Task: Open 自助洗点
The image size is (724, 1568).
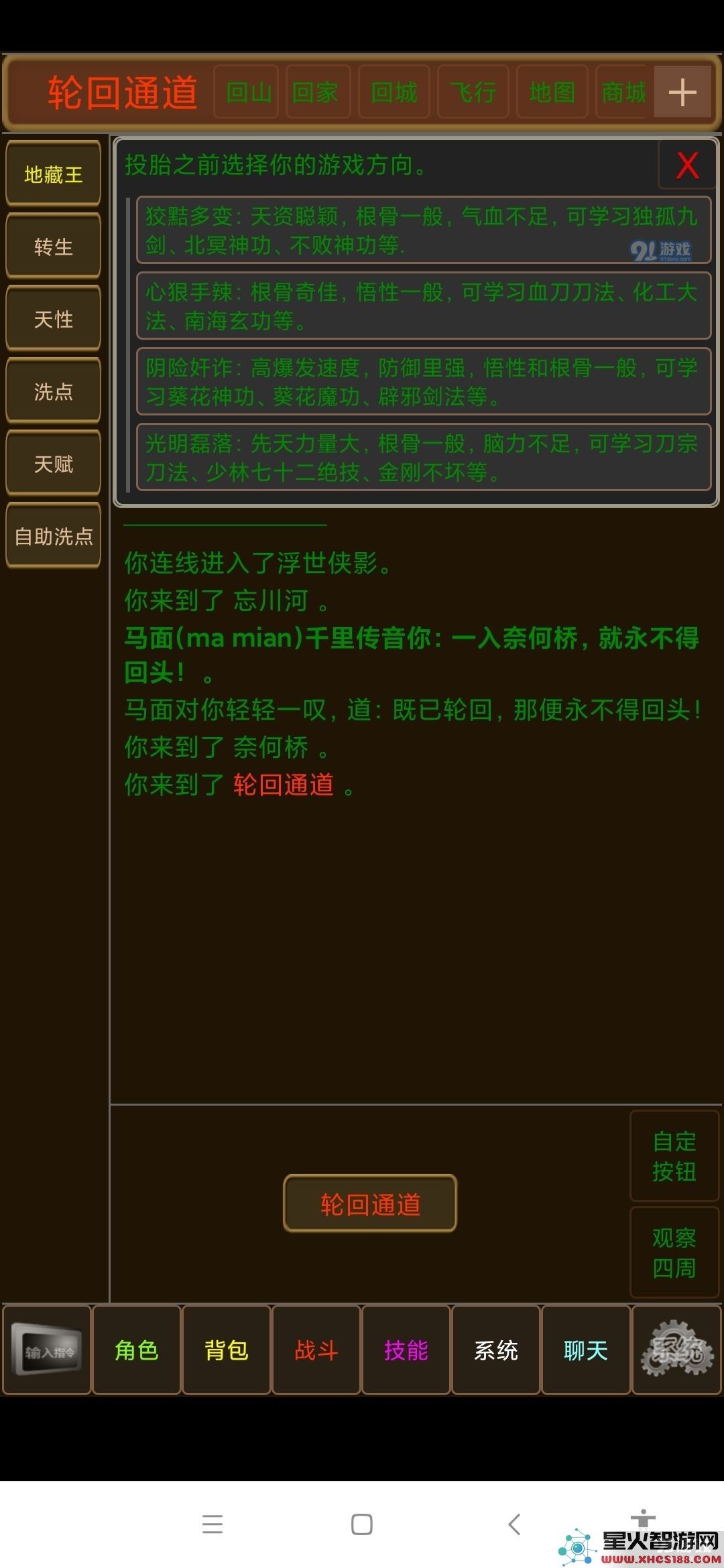Action: (x=53, y=536)
